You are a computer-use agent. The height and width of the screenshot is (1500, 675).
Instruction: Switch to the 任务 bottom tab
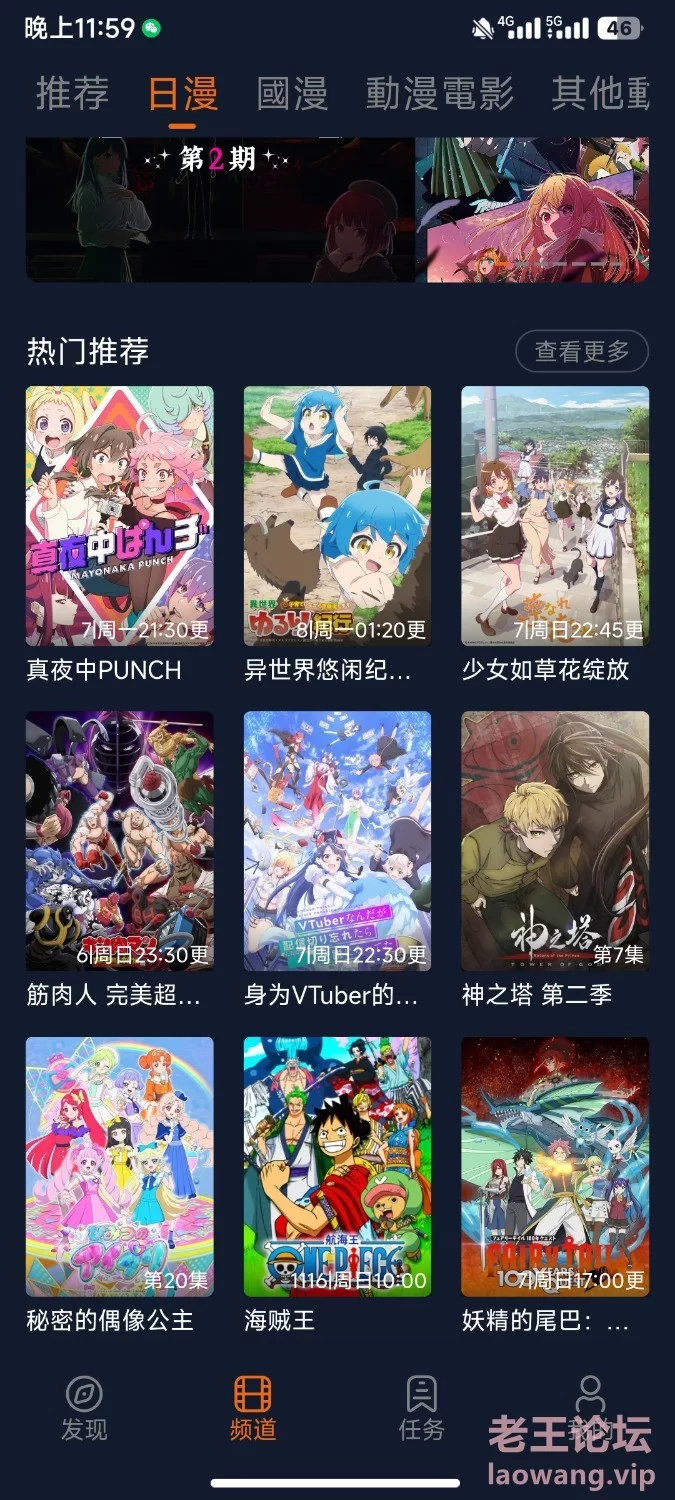click(x=422, y=1409)
